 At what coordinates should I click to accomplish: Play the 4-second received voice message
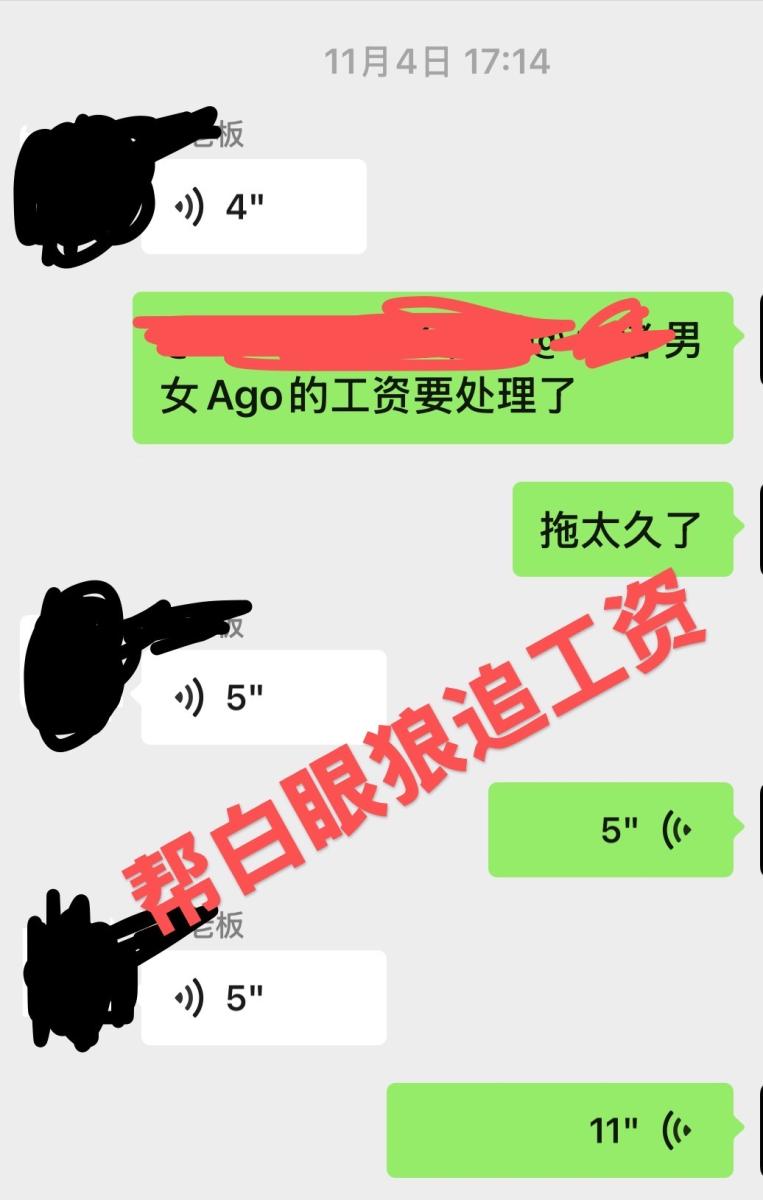[254, 207]
